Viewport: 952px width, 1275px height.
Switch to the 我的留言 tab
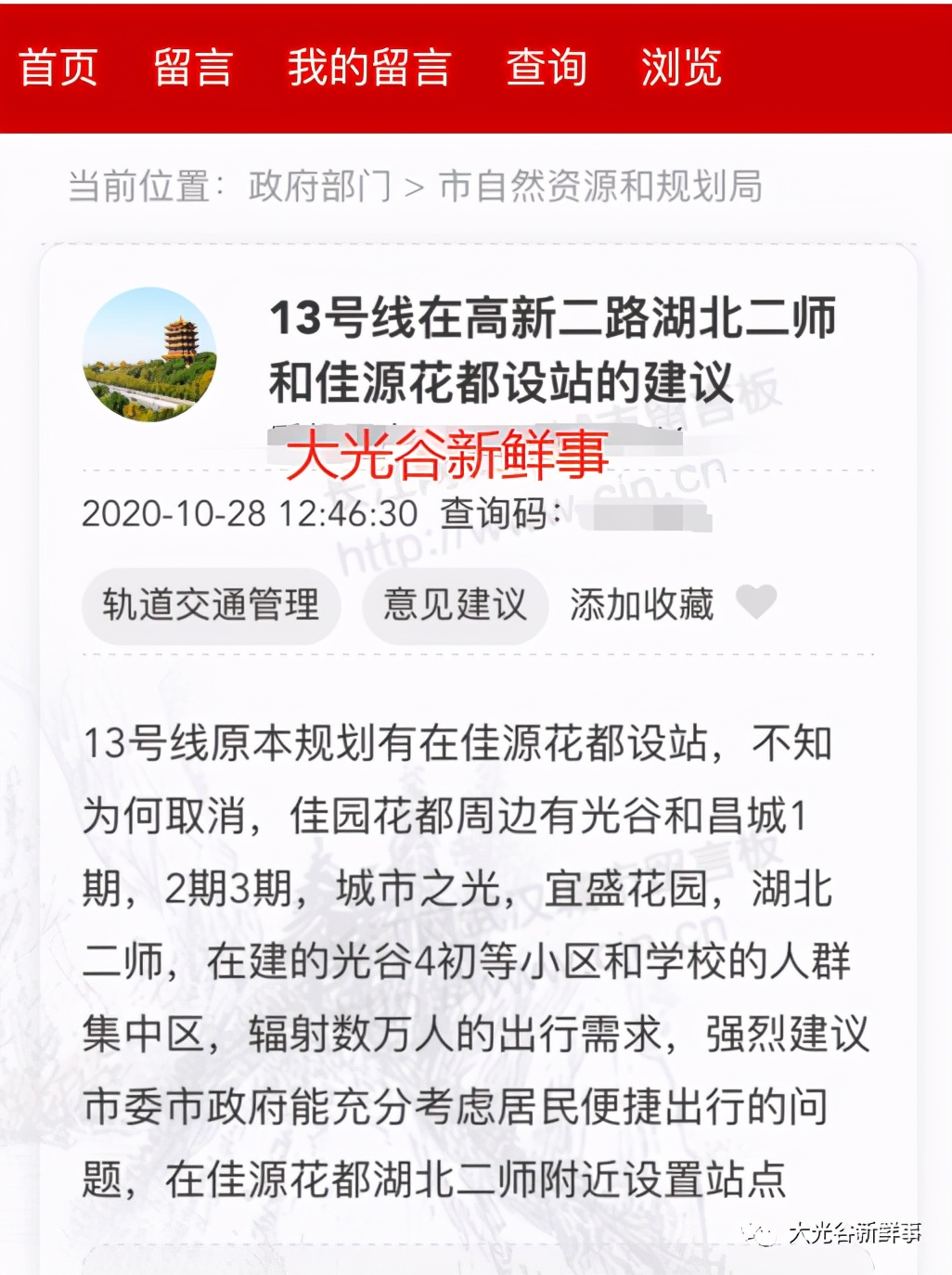point(370,68)
